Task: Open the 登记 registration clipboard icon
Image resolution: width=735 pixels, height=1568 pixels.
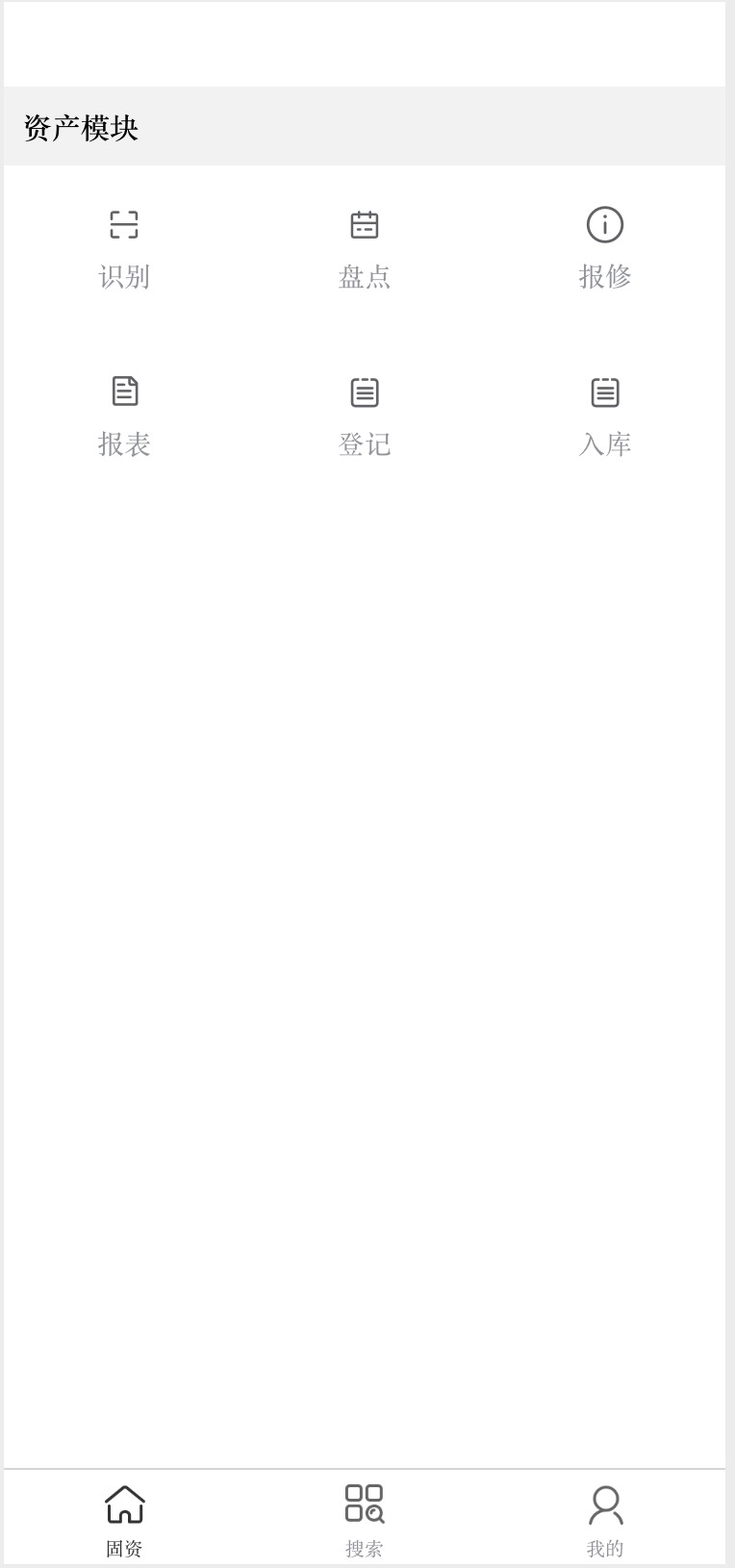Action: 365,392
